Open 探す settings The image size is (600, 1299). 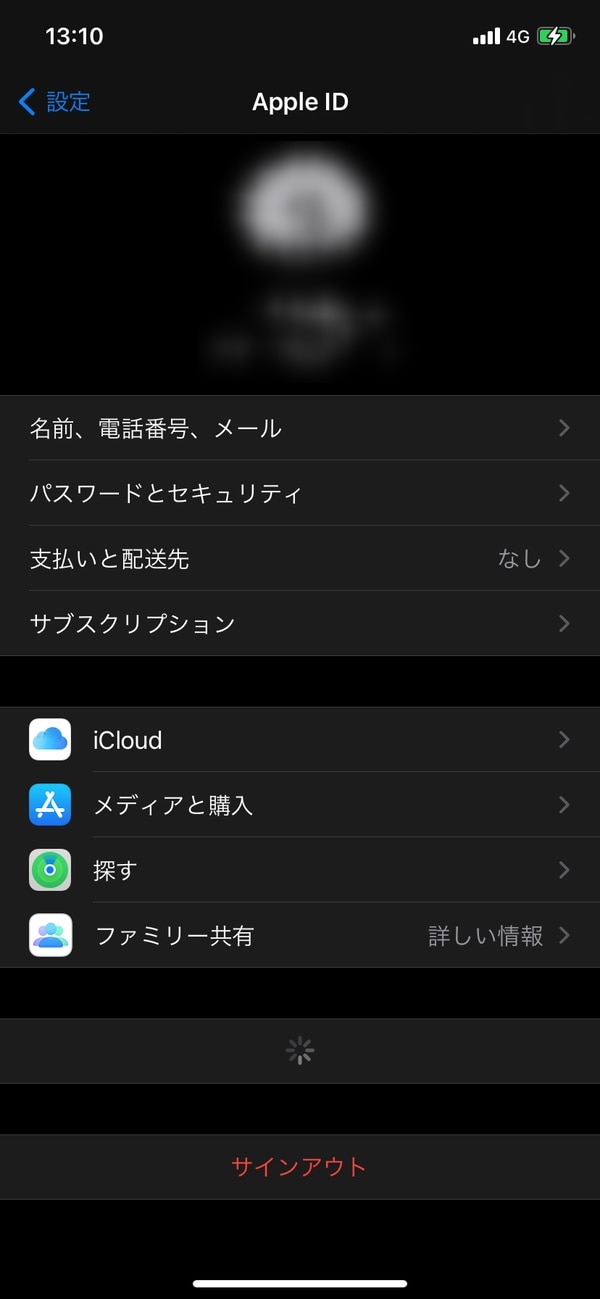point(300,870)
